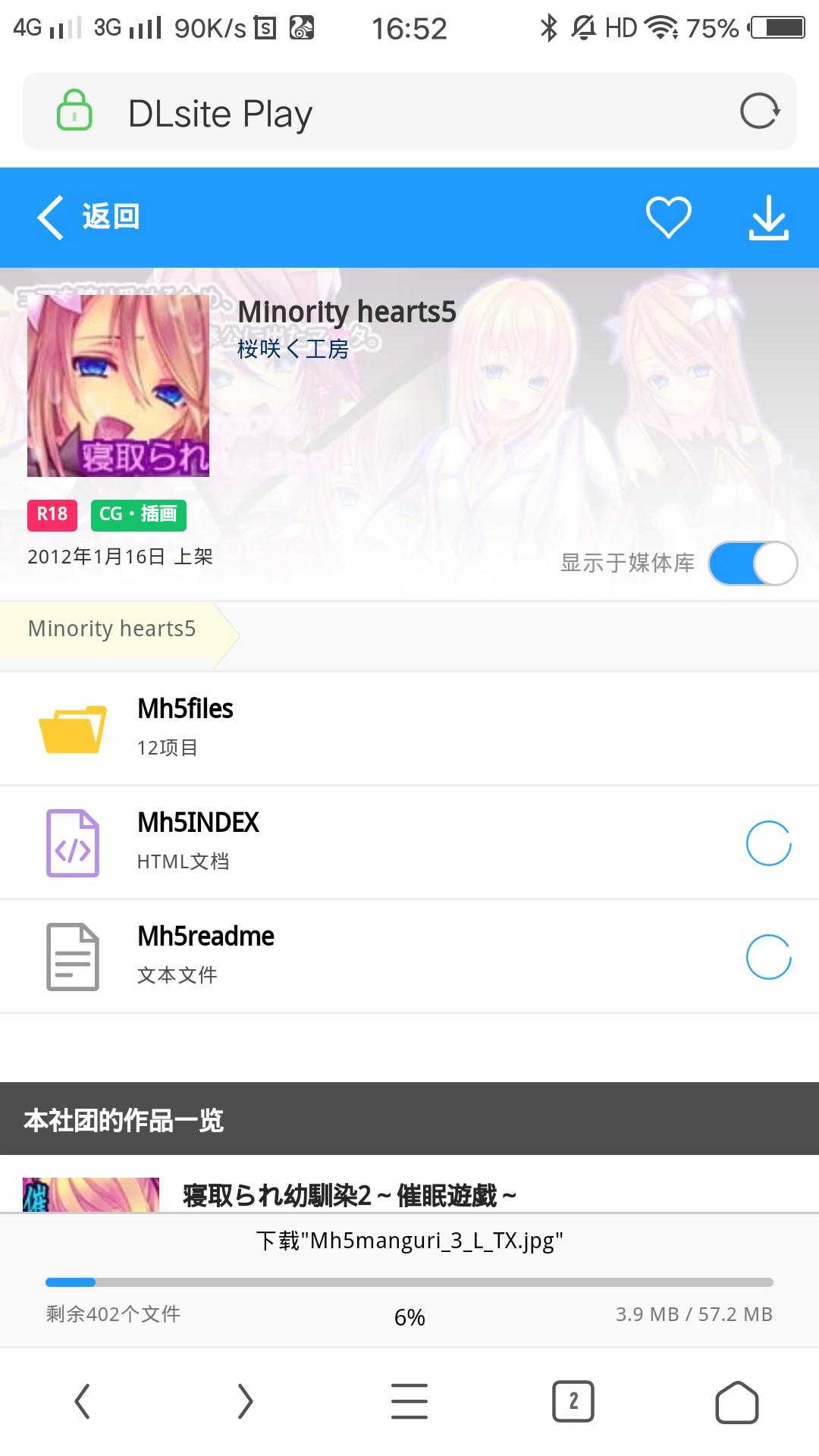Image resolution: width=819 pixels, height=1456 pixels.
Task: Open the Minority hearts5 cover image
Action: (118, 385)
